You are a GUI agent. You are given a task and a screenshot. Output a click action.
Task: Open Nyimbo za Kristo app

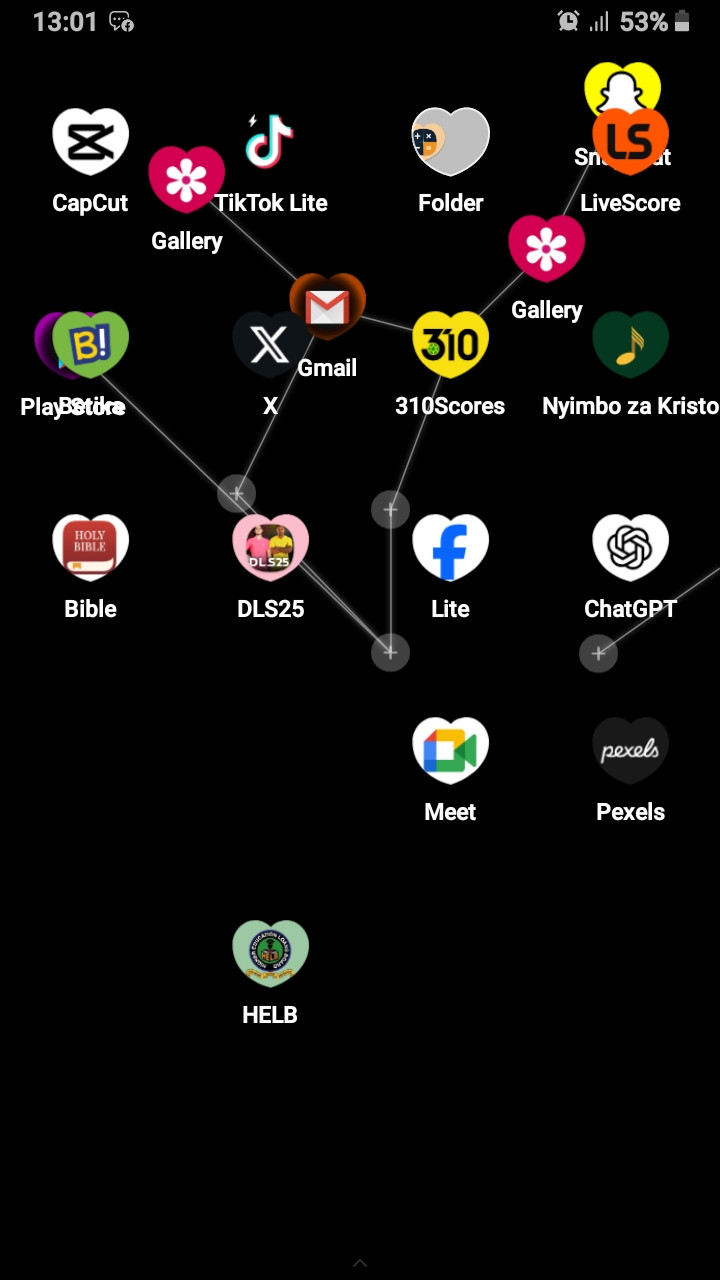click(x=630, y=345)
